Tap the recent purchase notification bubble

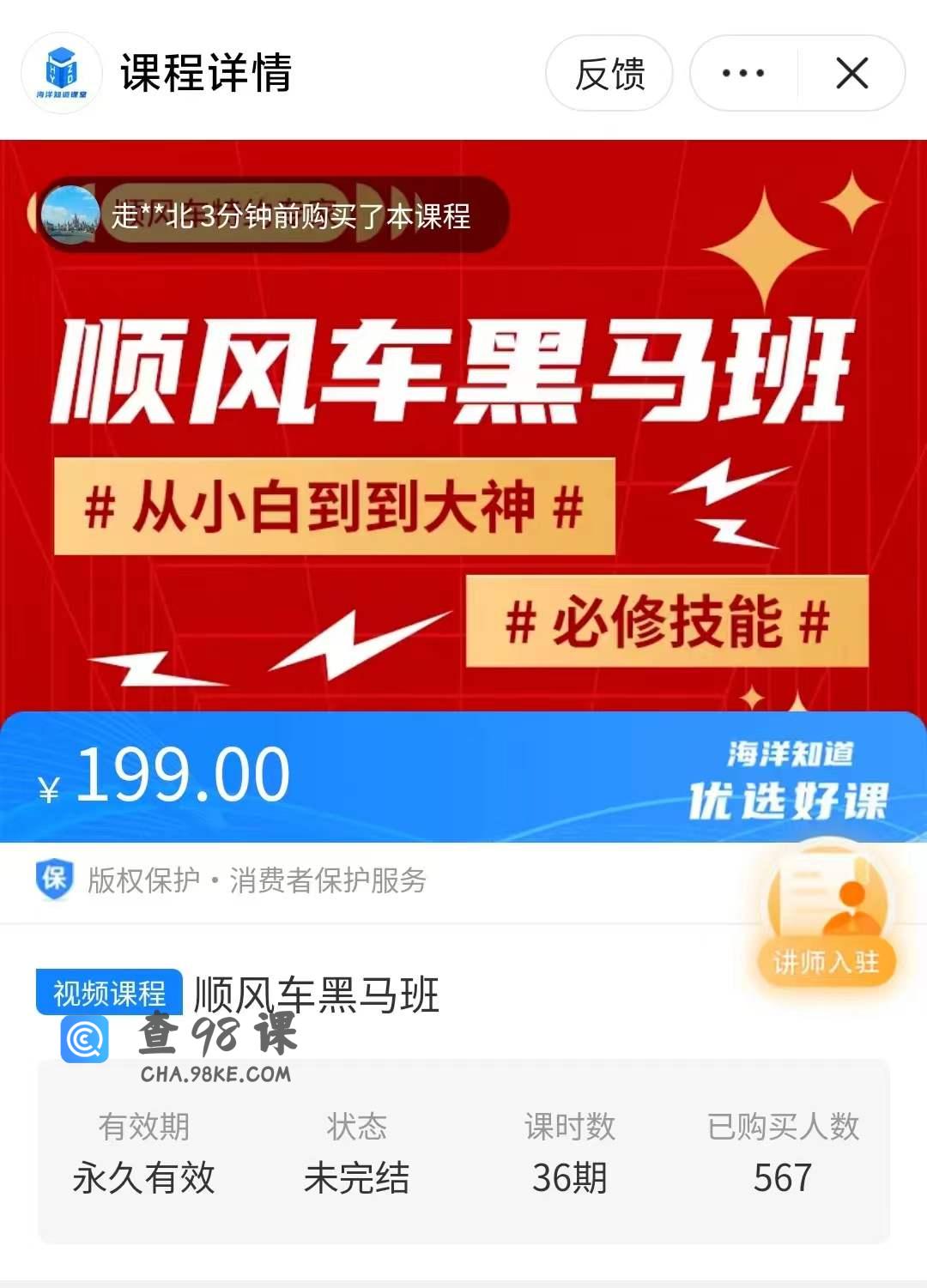coord(270,215)
